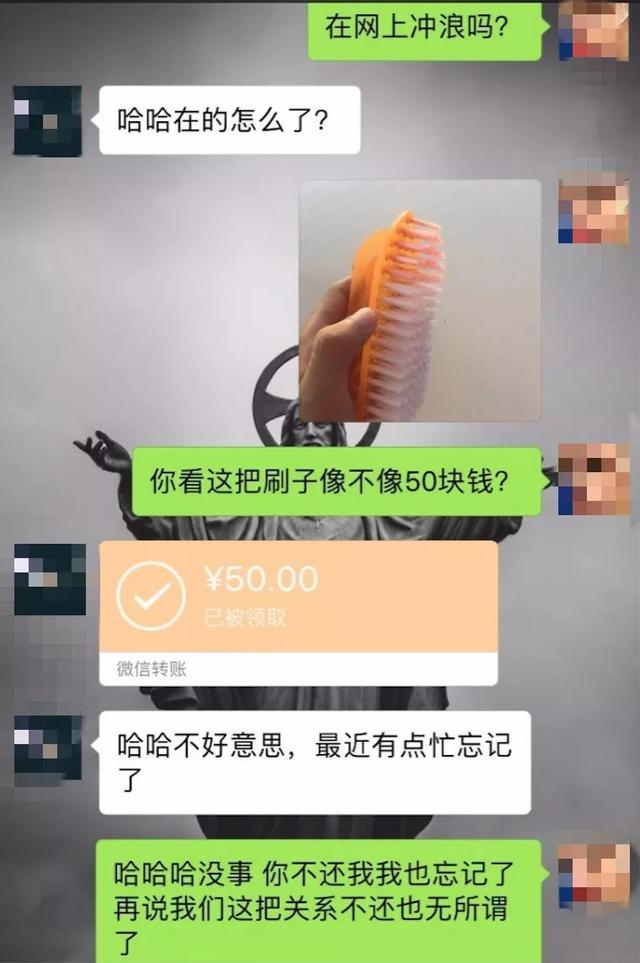Open the ¥50.00 WeChat transfer card
640x963 pixels.
pos(298,598)
